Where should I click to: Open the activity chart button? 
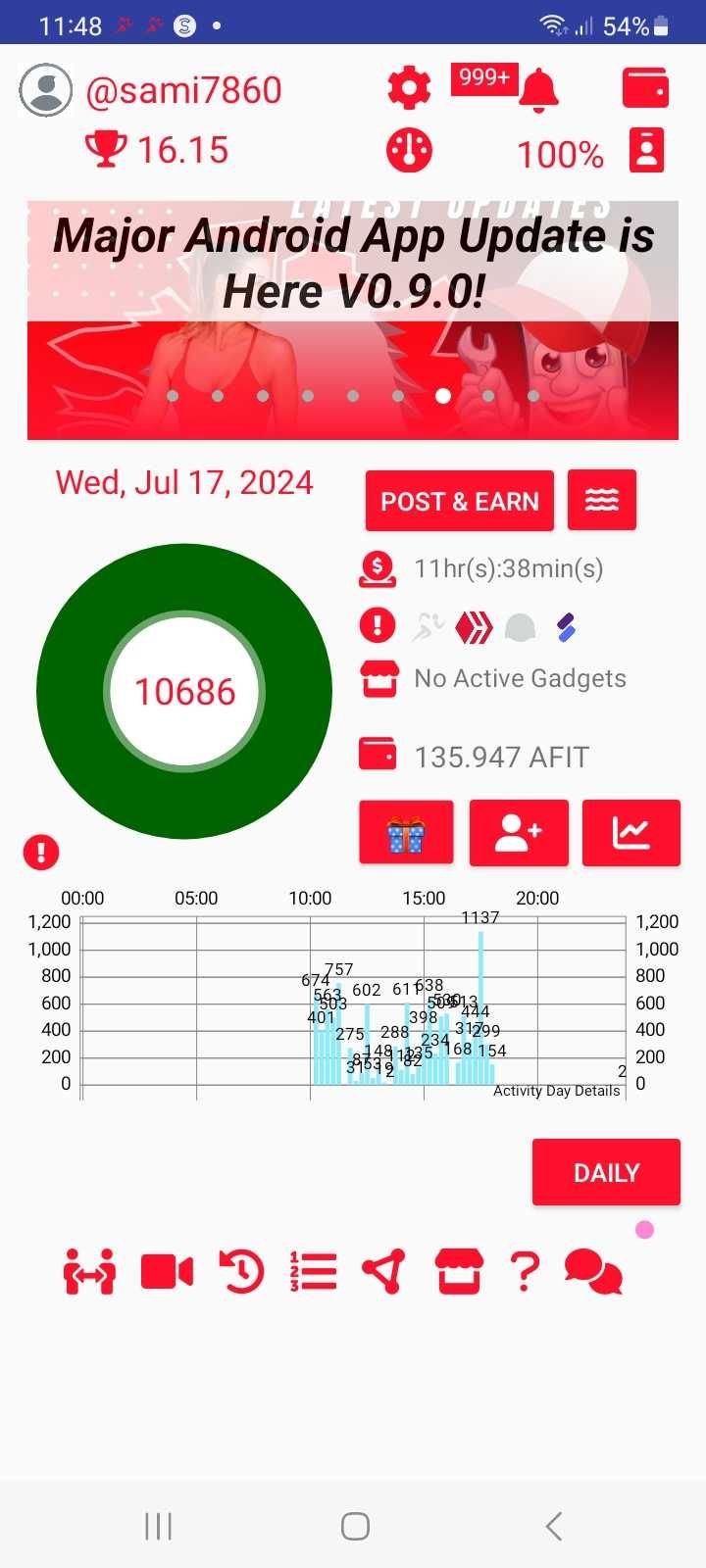630,833
